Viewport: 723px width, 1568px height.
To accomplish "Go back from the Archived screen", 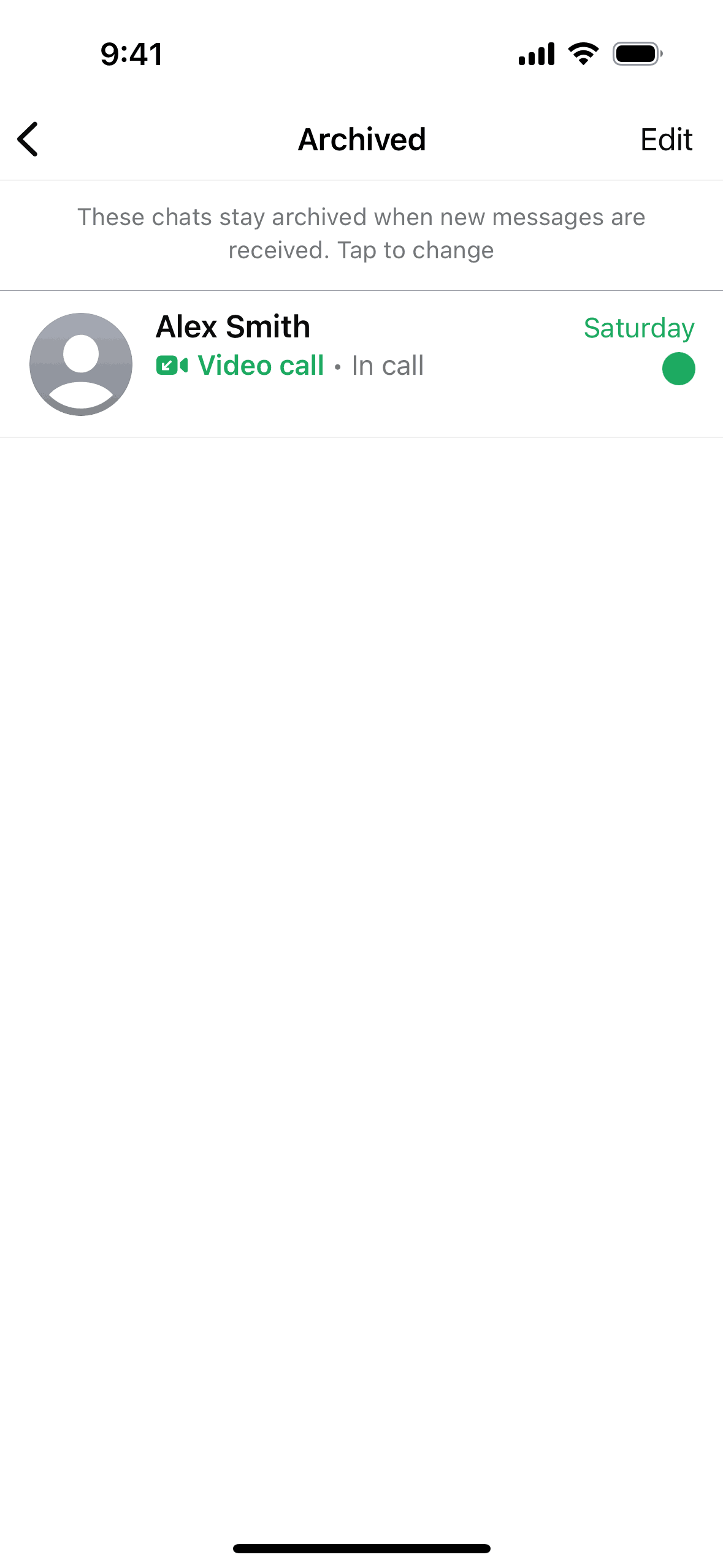I will 28,139.
